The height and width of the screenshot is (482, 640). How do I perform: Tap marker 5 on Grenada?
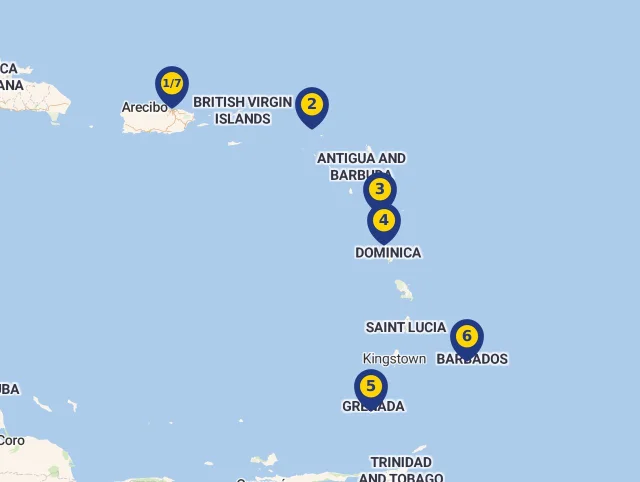[371, 386]
